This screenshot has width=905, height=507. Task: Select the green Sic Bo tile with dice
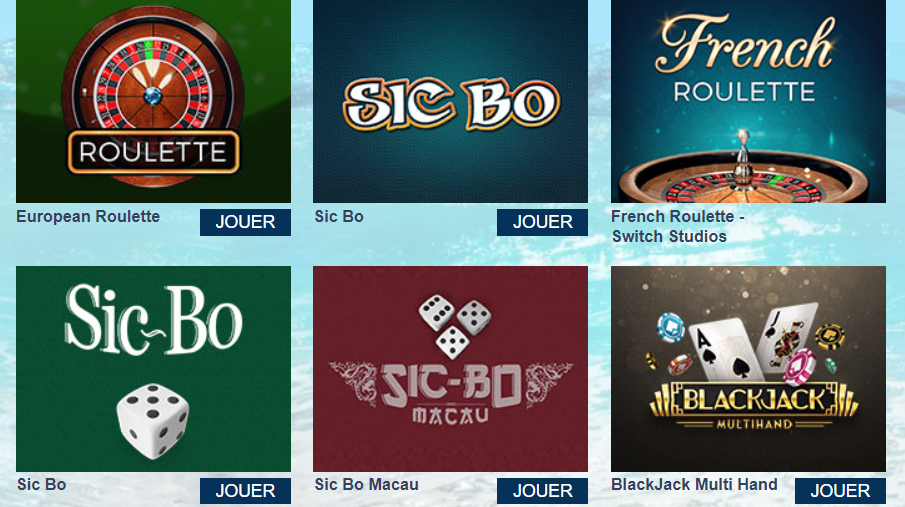coord(153,368)
